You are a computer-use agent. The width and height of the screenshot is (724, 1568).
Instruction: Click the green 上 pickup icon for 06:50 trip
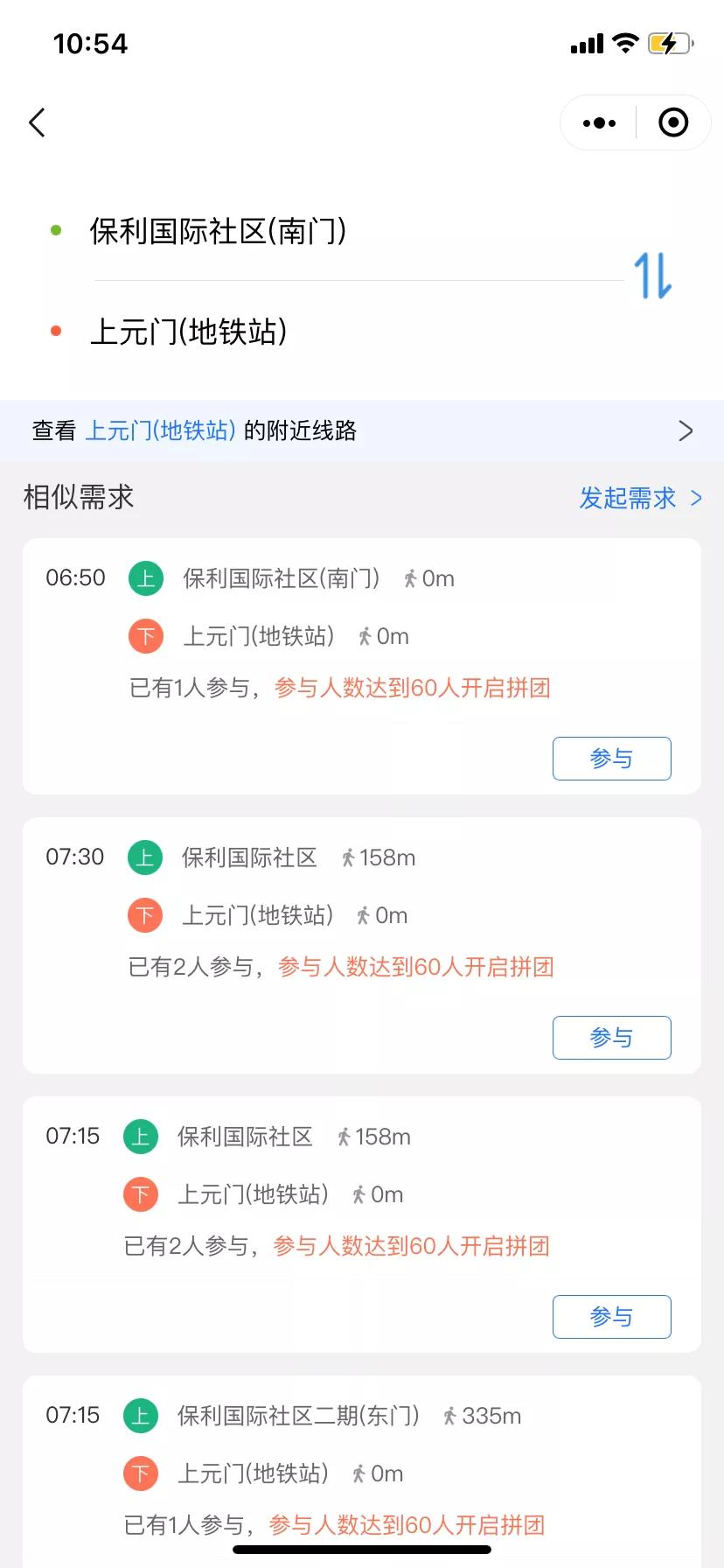coord(145,578)
